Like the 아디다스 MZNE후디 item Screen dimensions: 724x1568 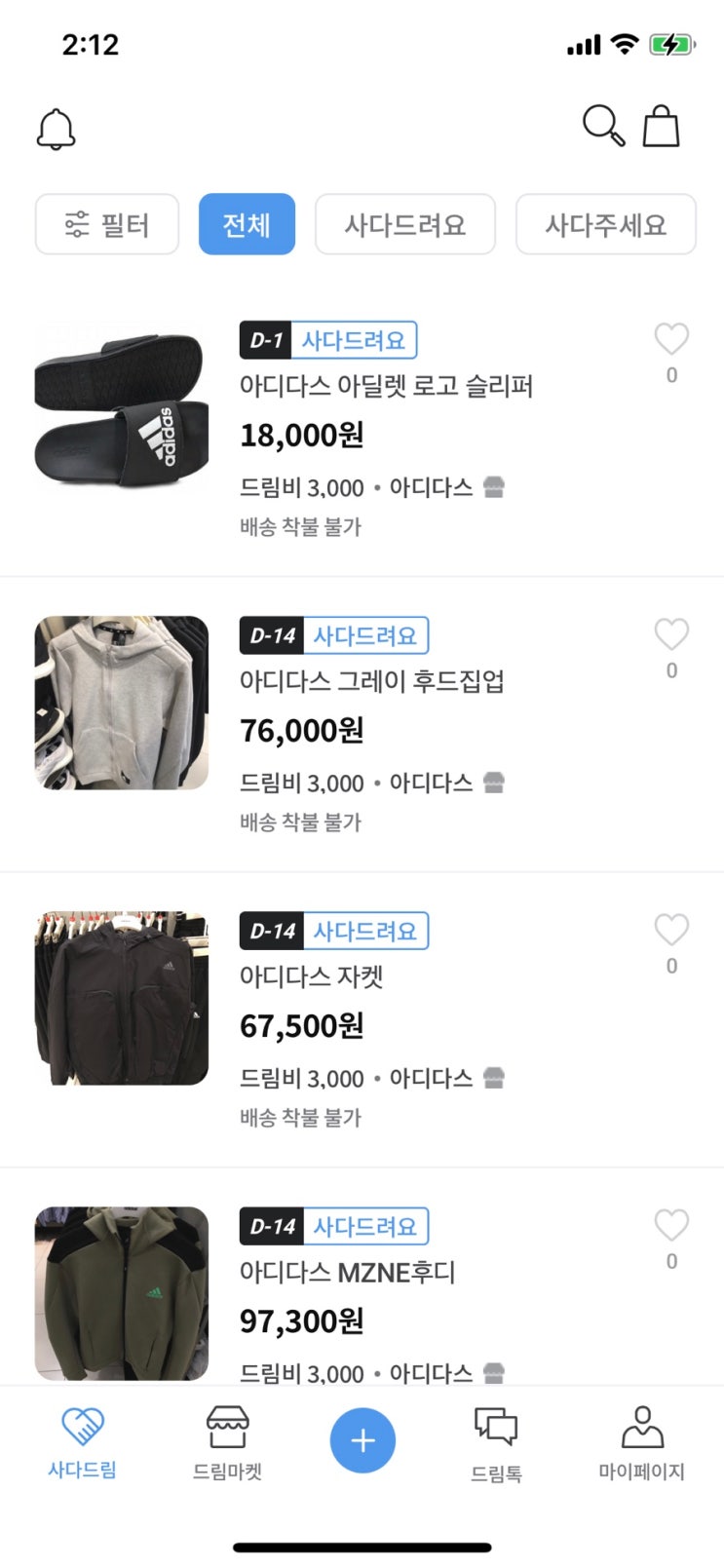tap(670, 1225)
